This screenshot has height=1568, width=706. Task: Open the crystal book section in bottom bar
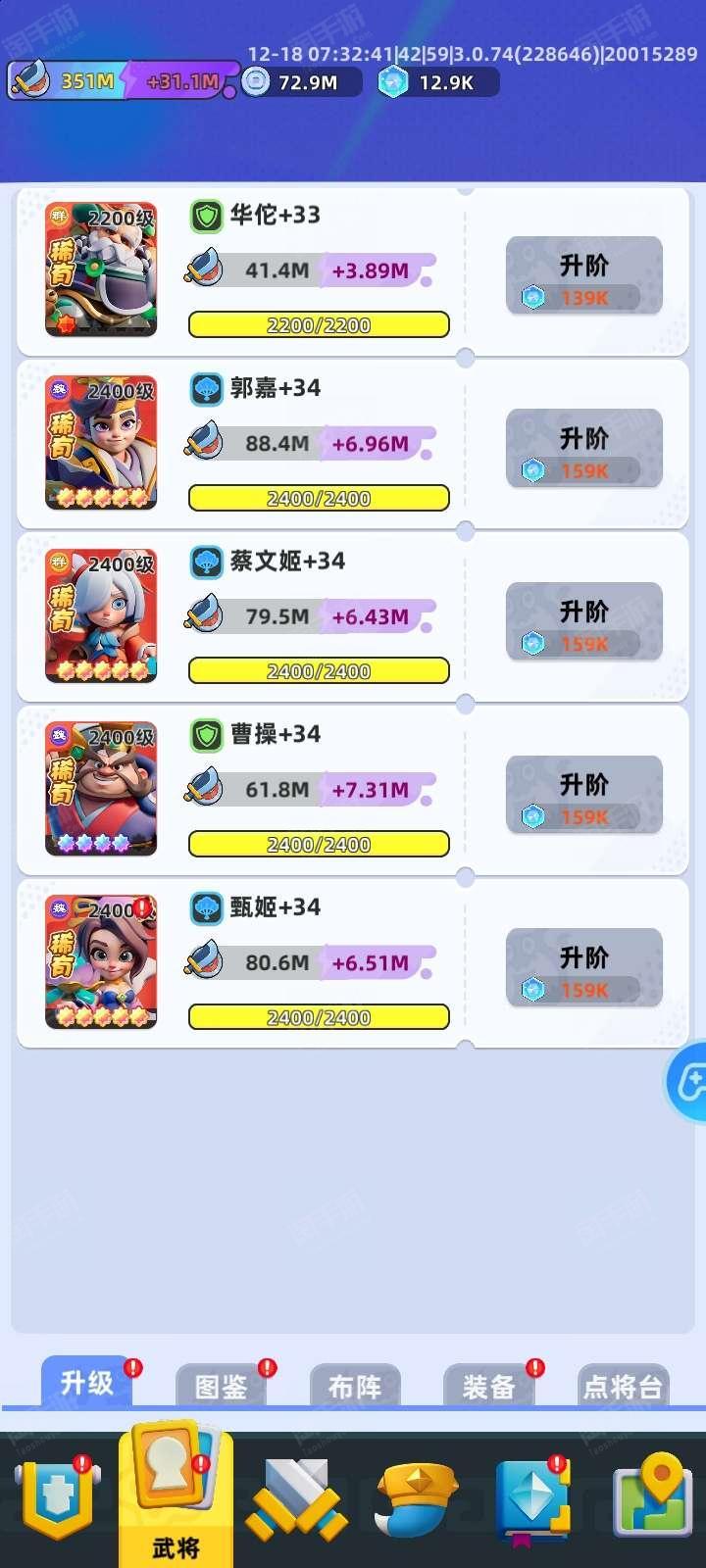(532, 1499)
